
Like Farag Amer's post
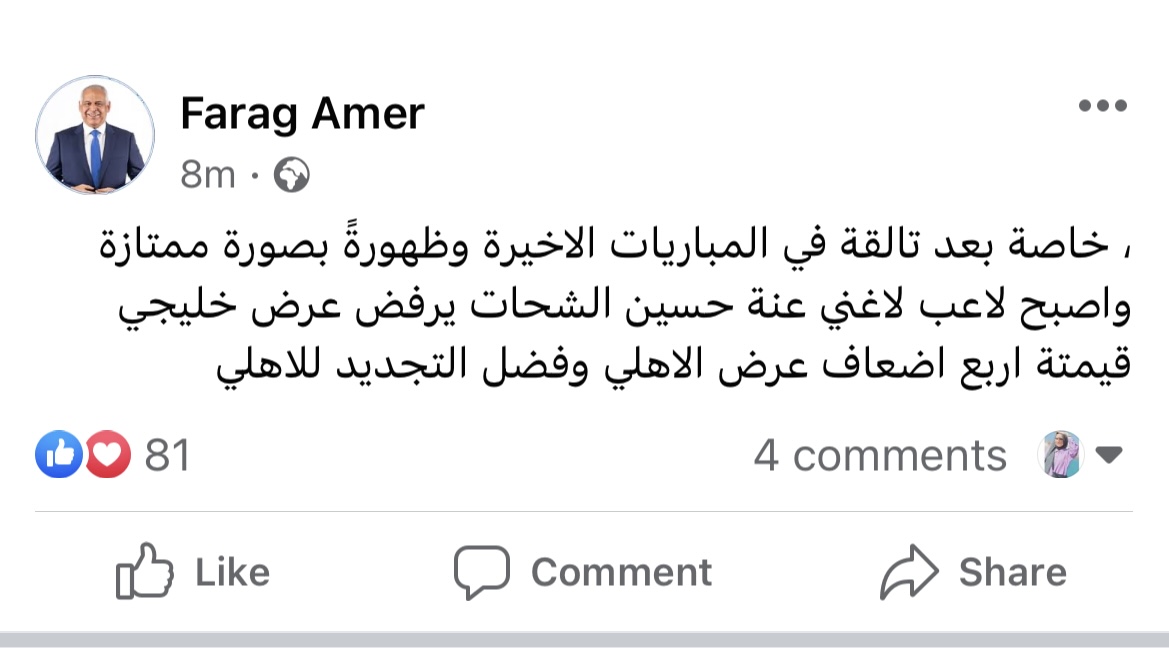click(x=194, y=572)
